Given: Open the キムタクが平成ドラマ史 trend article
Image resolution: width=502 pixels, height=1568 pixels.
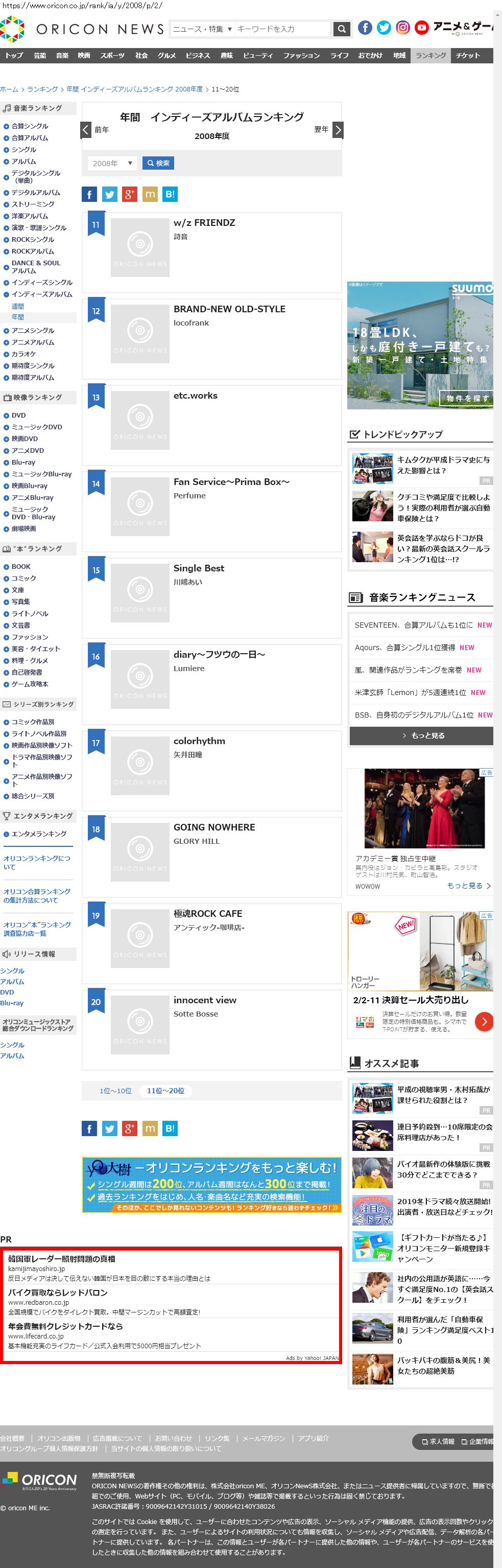Looking at the screenshot, I should [444, 465].
